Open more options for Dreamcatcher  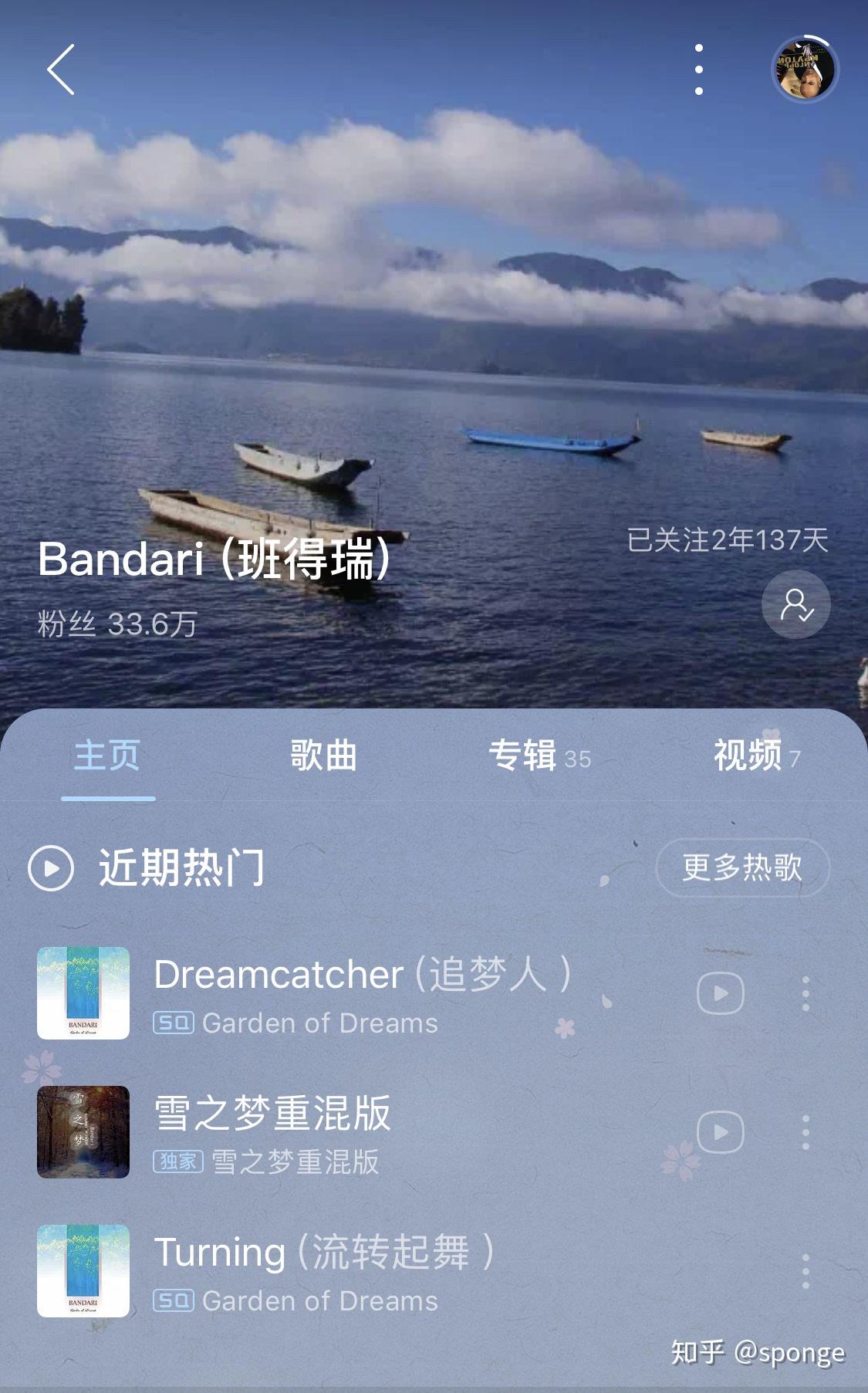[x=806, y=993]
